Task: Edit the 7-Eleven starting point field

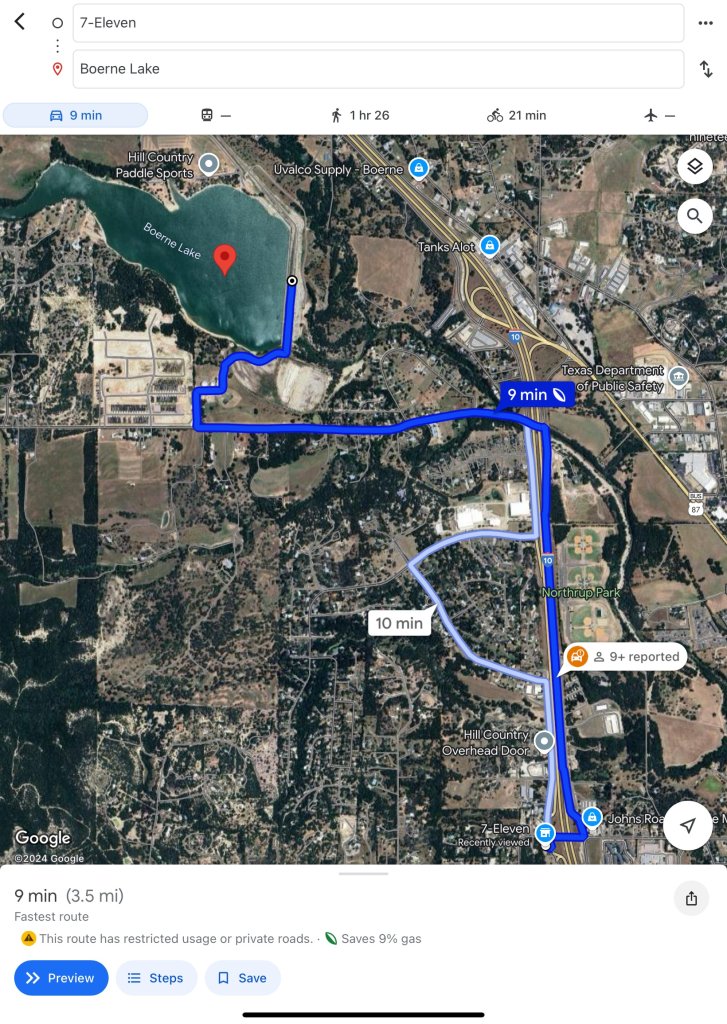Action: [377, 23]
